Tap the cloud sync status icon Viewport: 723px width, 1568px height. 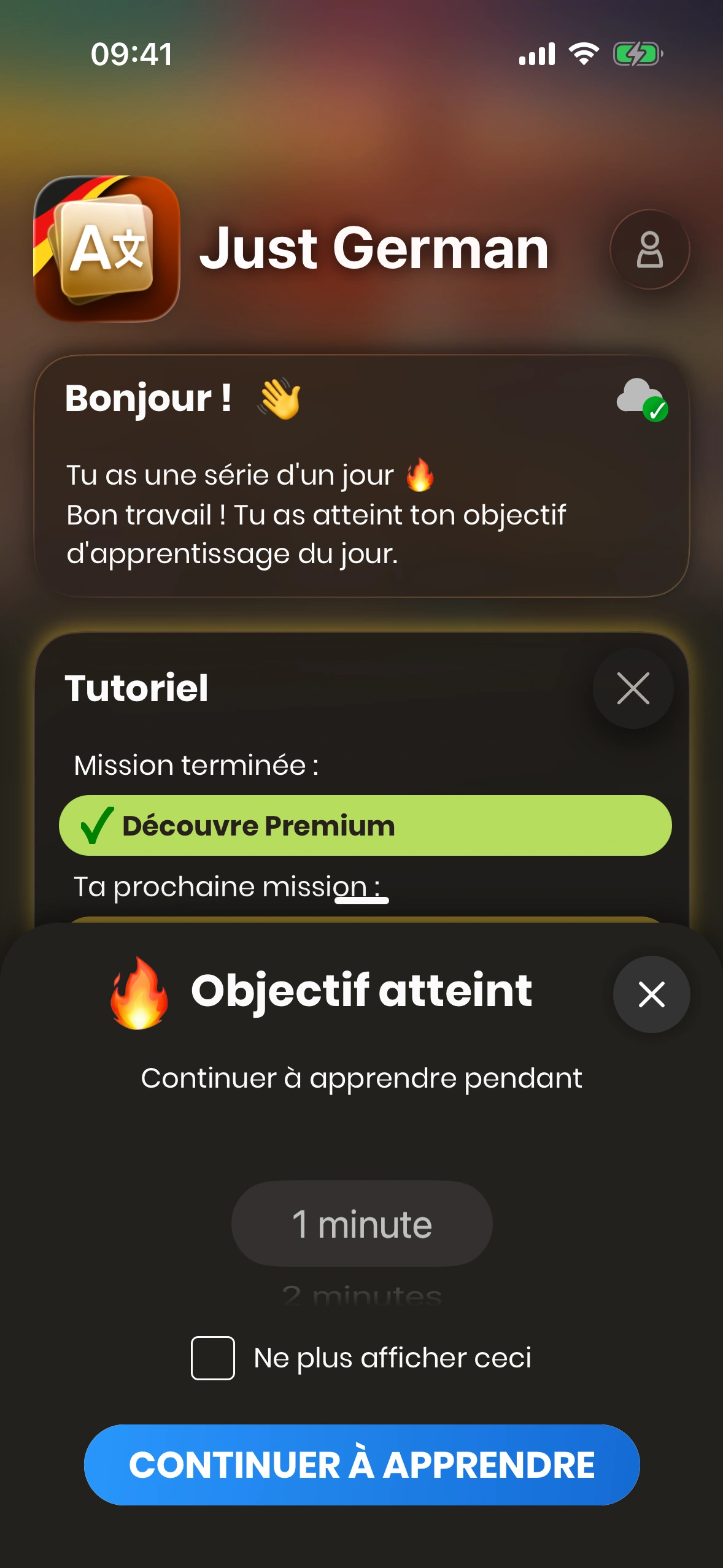[x=641, y=399]
